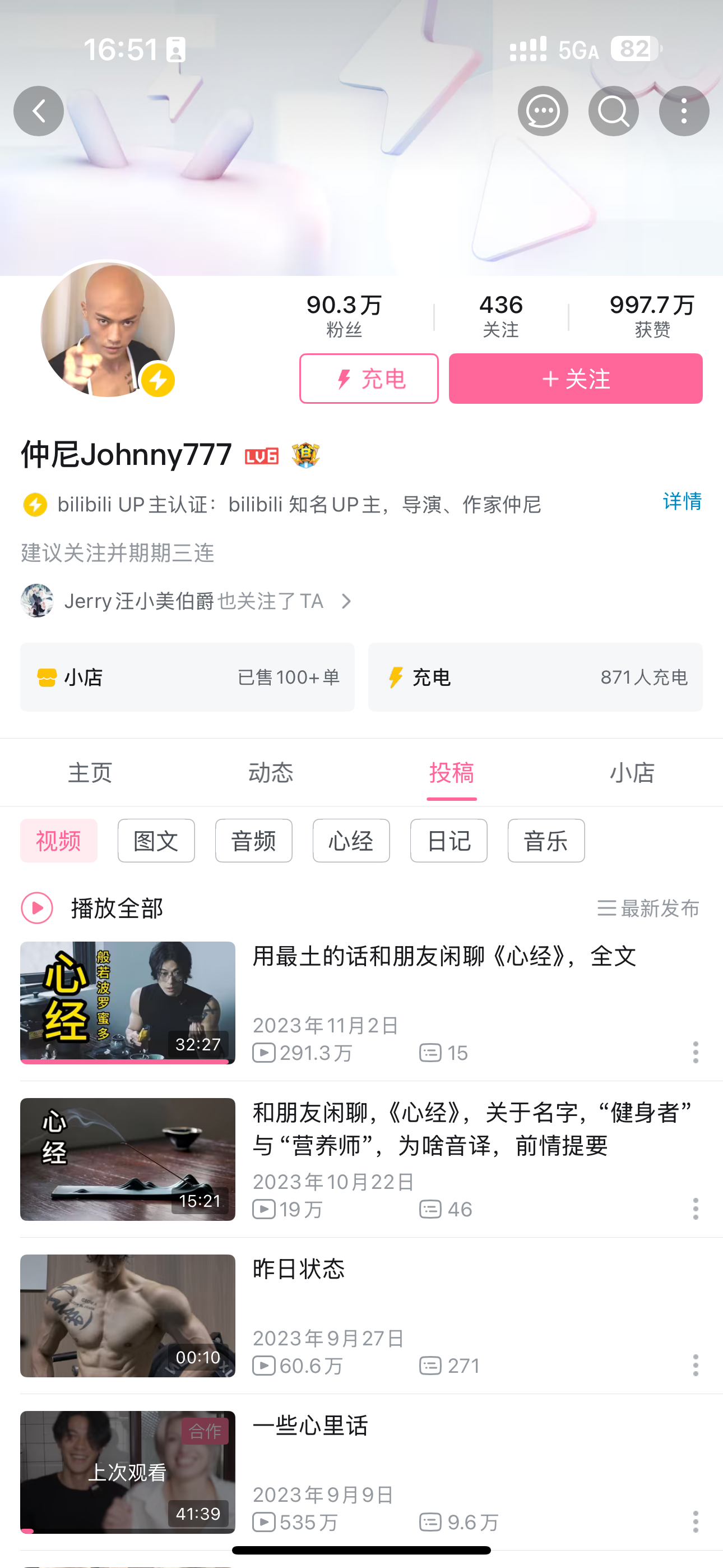The width and height of the screenshot is (723, 1568).
Task: Play all videos with 播放全部
Action: coord(92,907)
